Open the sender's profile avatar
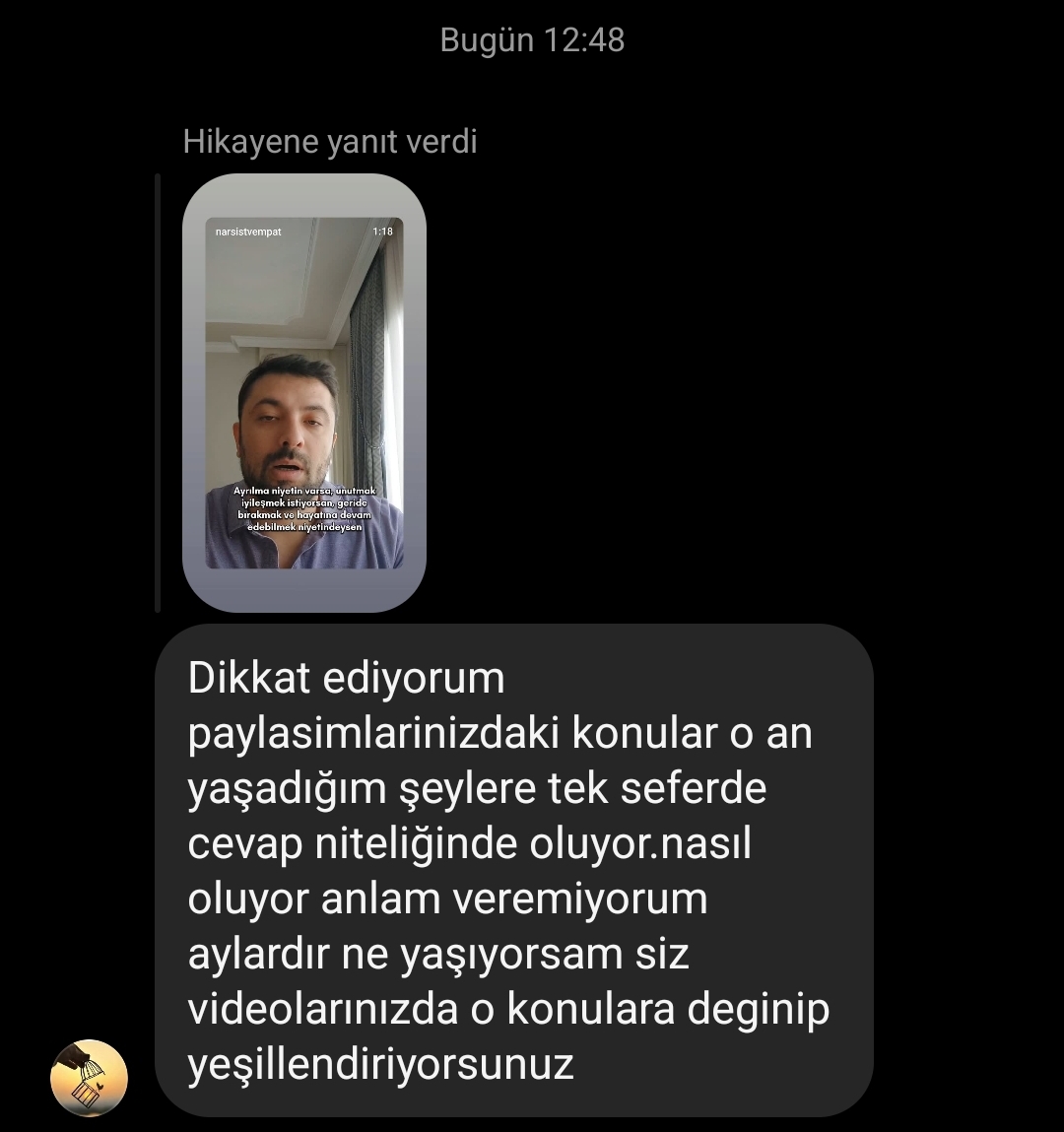 [x=90, y=1078]
